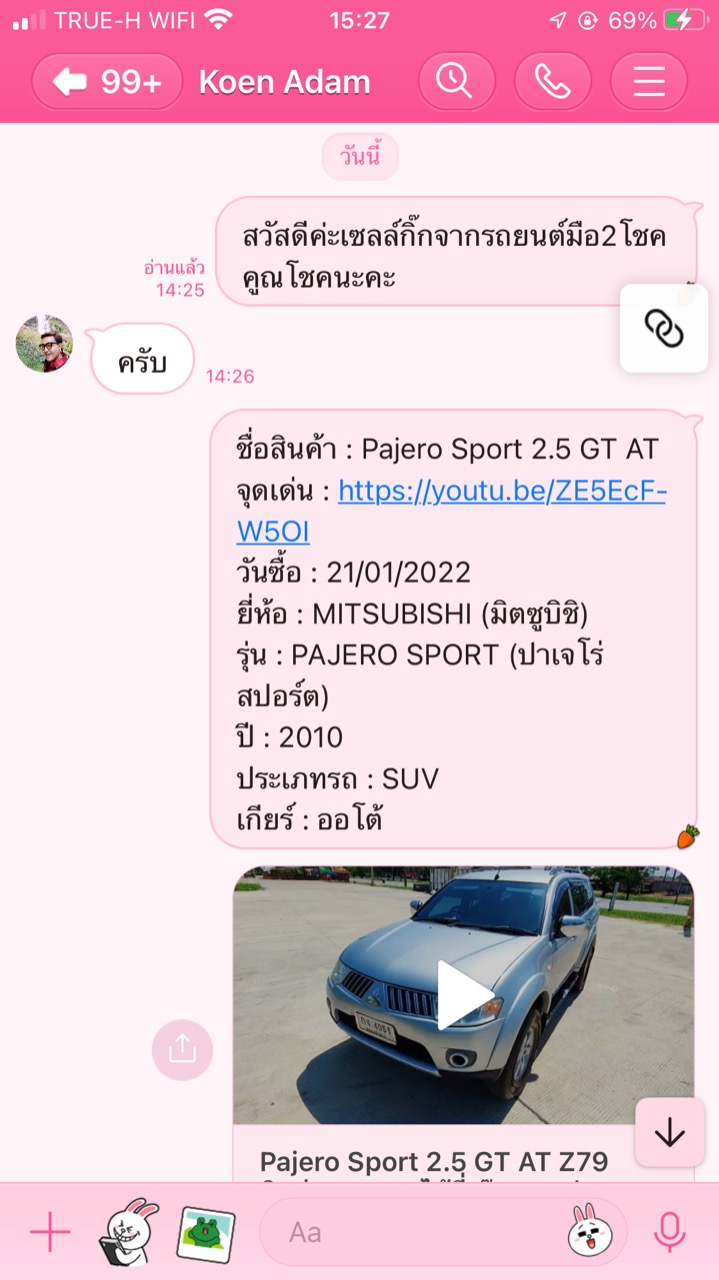
Task: Open the photo gallery picker
Action: [x=206, y=1233]
